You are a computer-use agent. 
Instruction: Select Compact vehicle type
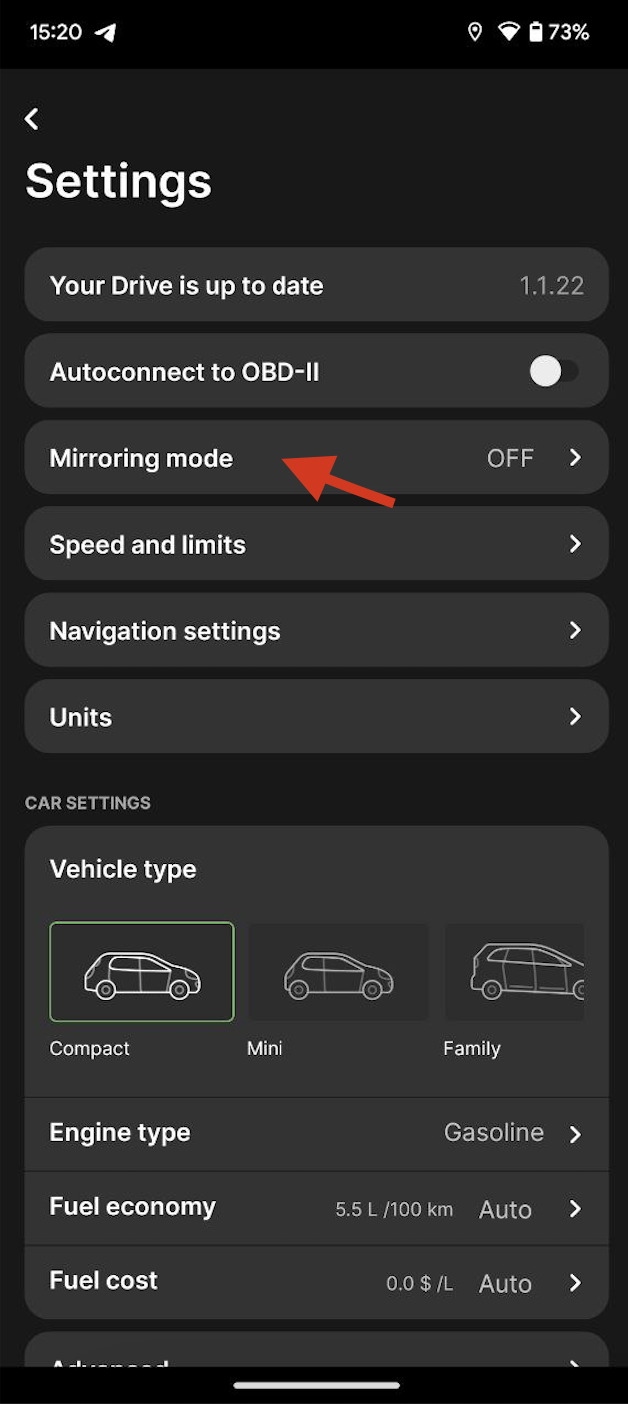pos(142,972)
